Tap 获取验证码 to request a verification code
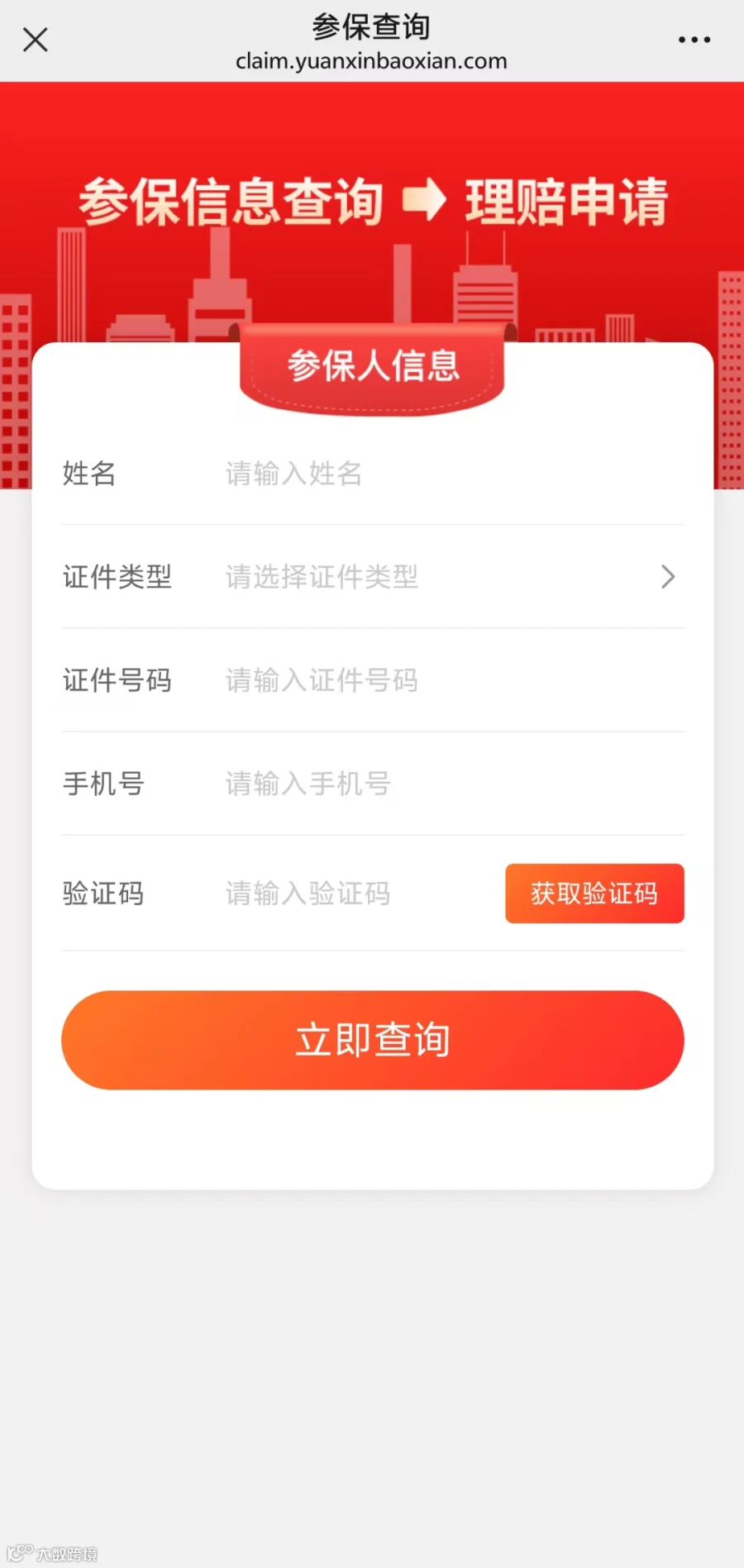The image size is (744, 1568). (x=594, y=894)
